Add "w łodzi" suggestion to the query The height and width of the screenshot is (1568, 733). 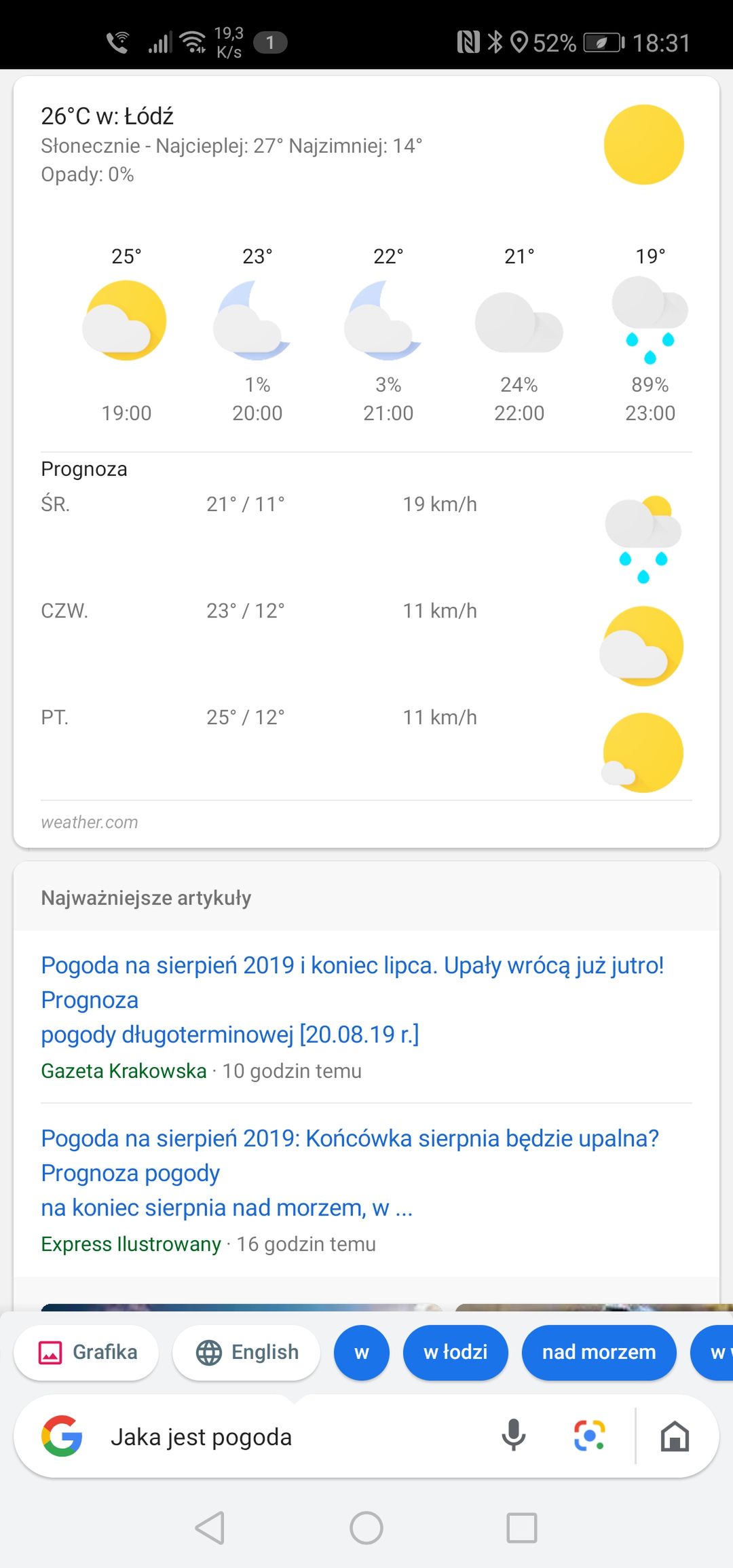(455, 1352)
